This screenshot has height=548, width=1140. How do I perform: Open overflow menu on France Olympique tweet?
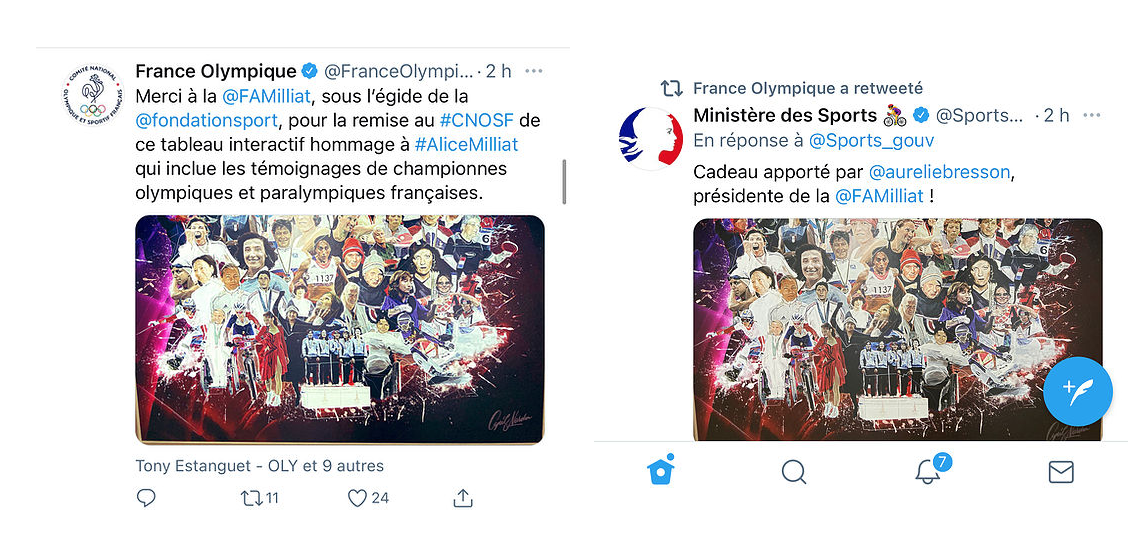pyautogui.click(x=534, y=71)
